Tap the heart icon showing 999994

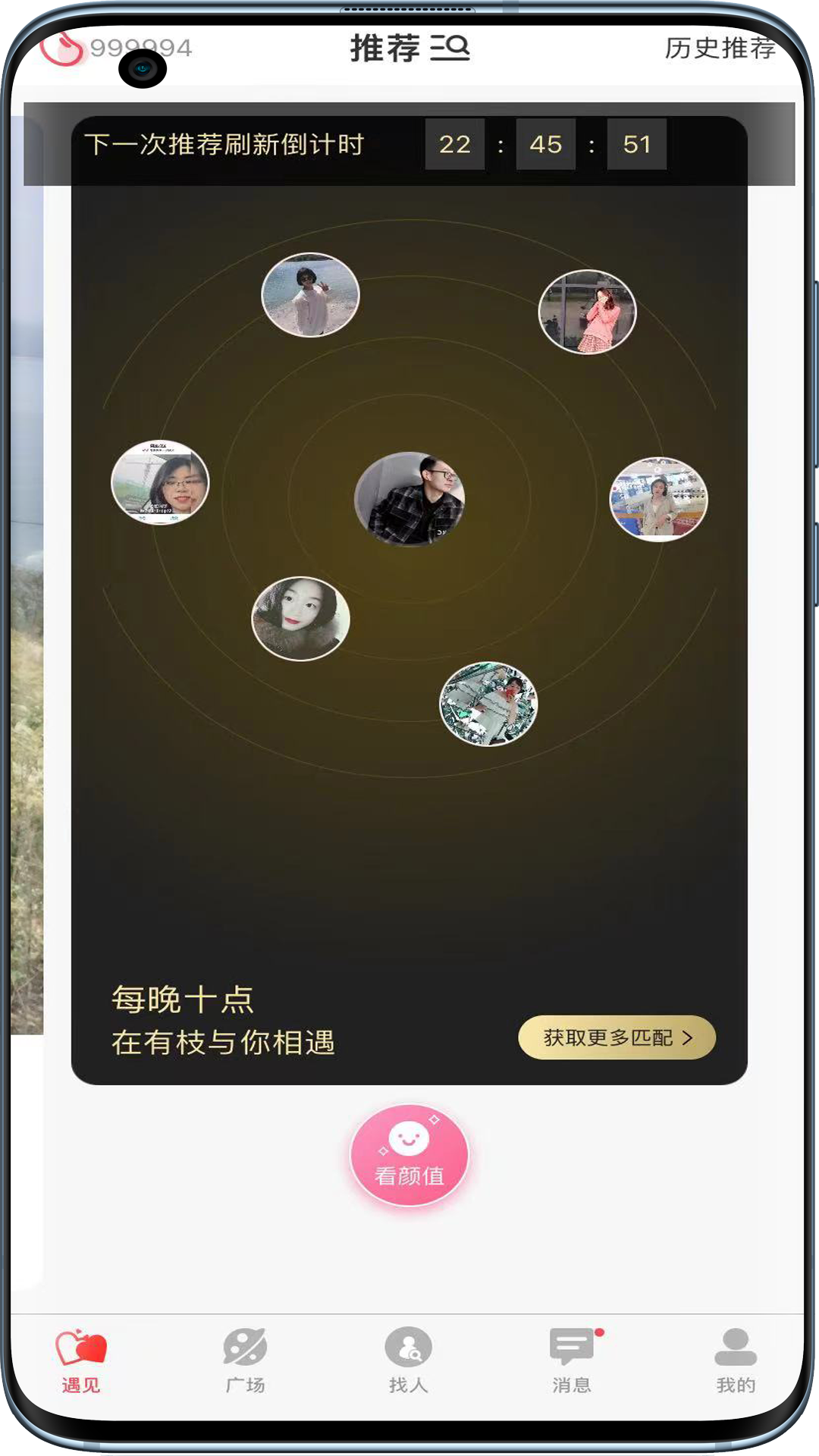point(64,49)
